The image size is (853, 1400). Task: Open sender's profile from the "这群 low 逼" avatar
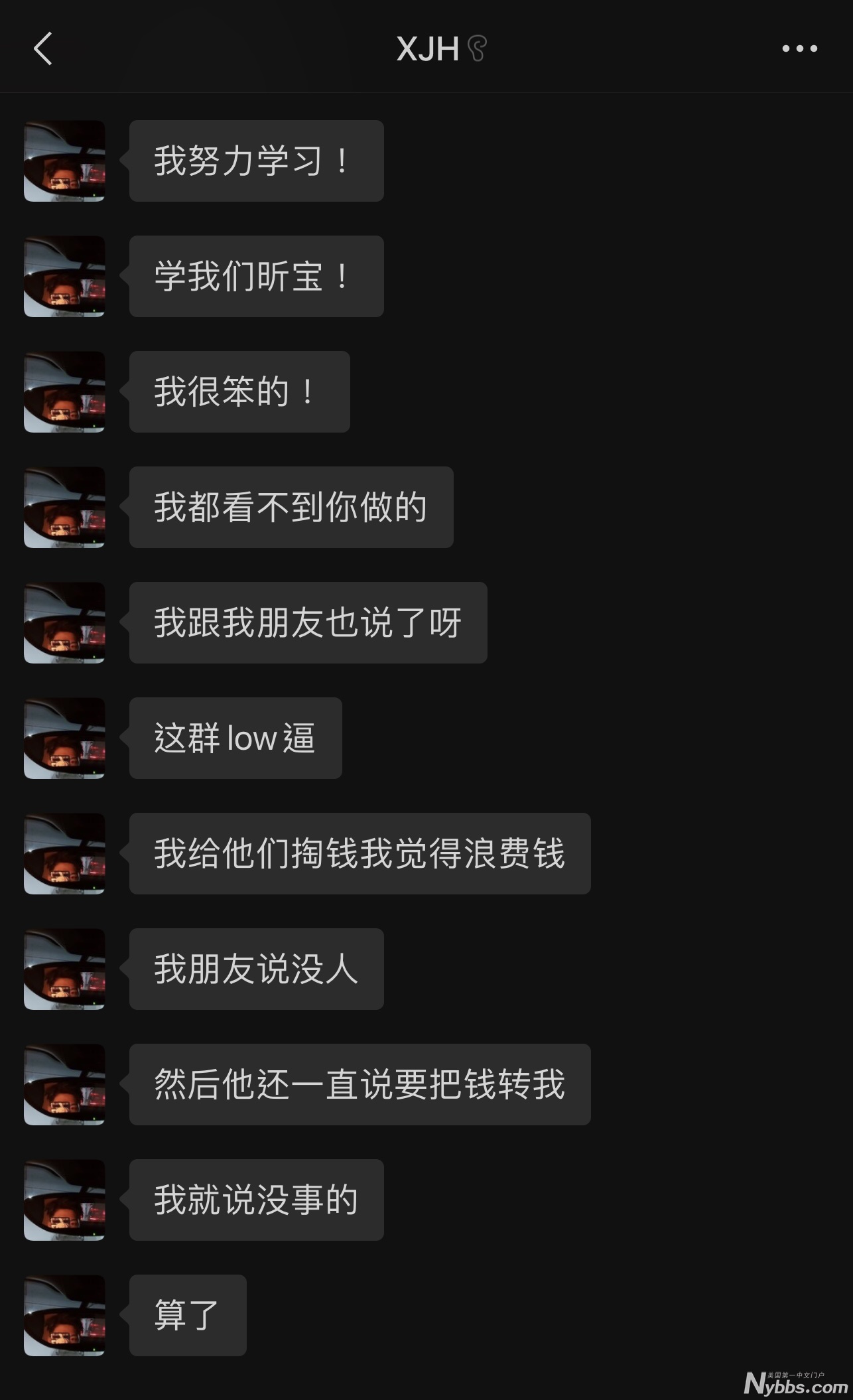(64, 738)
